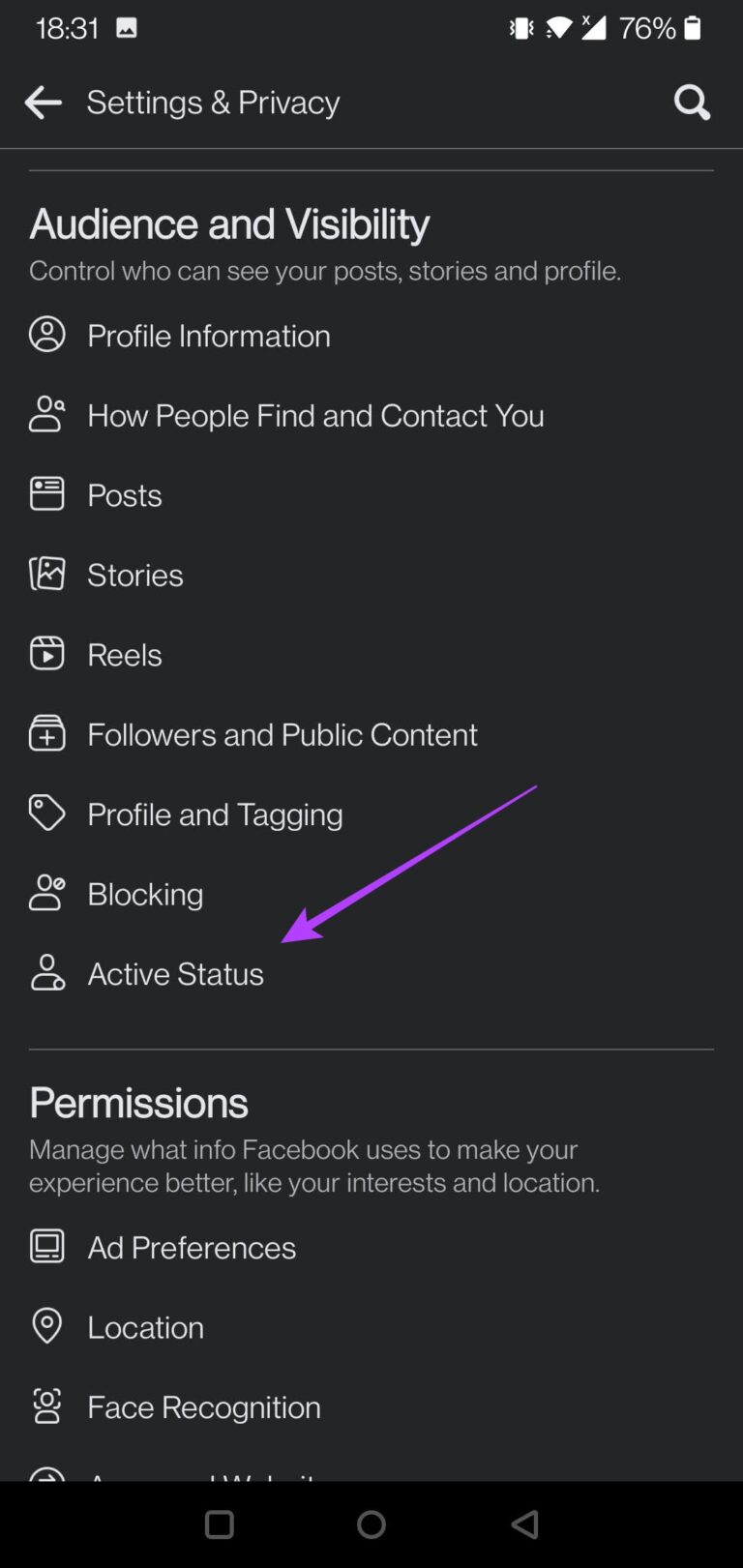
Task: Tap the back arrow to leave Settings
Action: click(43, 102)
